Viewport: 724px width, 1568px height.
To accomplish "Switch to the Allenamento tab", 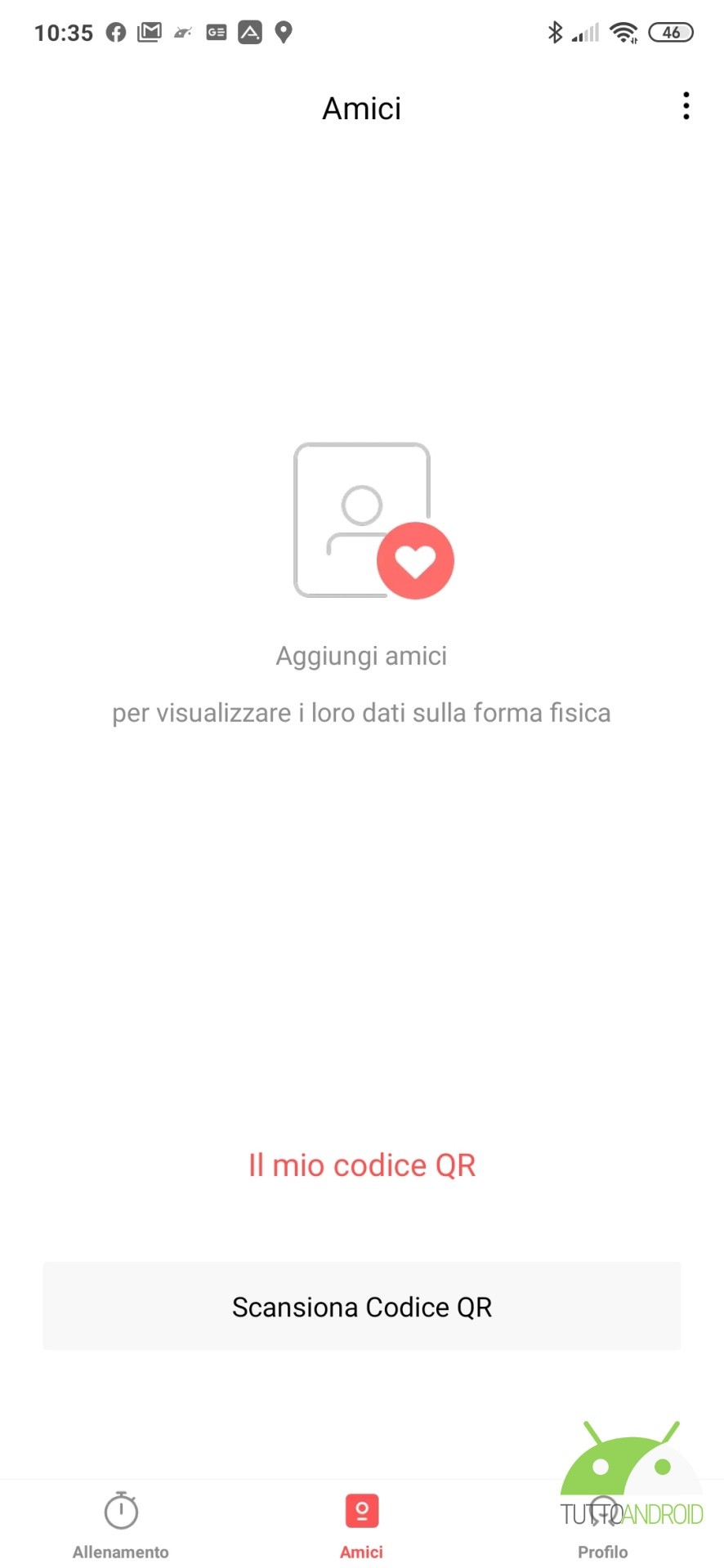I will click(x=121, y=1526).
